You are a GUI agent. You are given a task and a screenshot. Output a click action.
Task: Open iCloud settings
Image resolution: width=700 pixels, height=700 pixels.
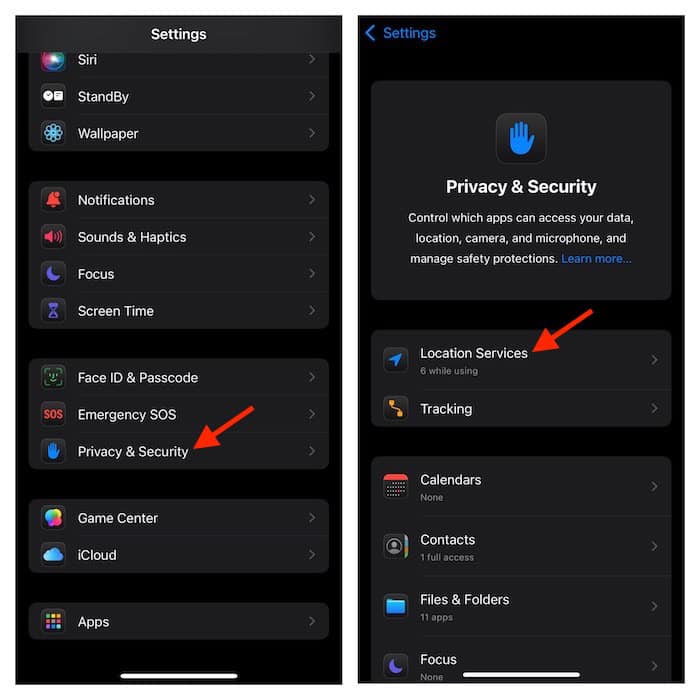coord(178,555)
